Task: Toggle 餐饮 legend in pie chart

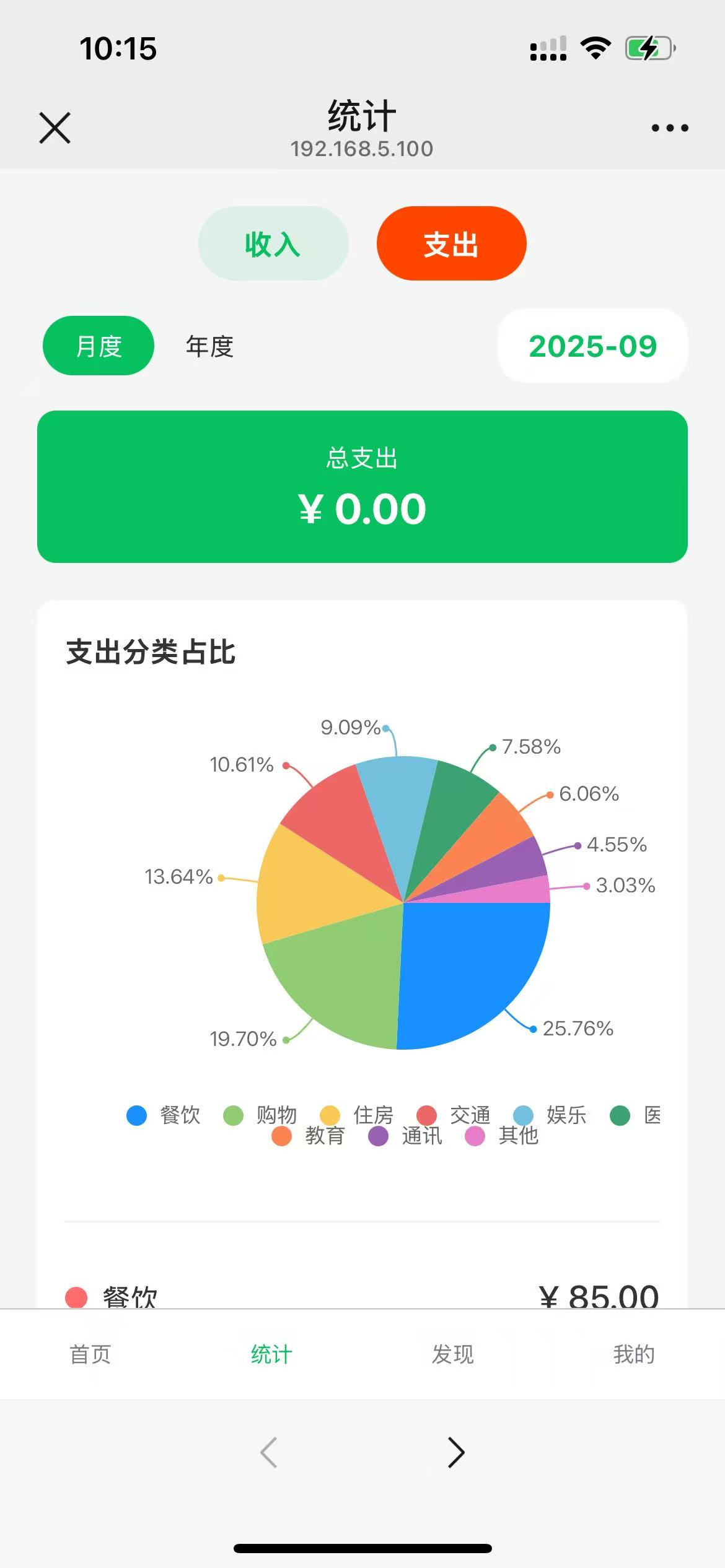Action: click(164, 1115)
